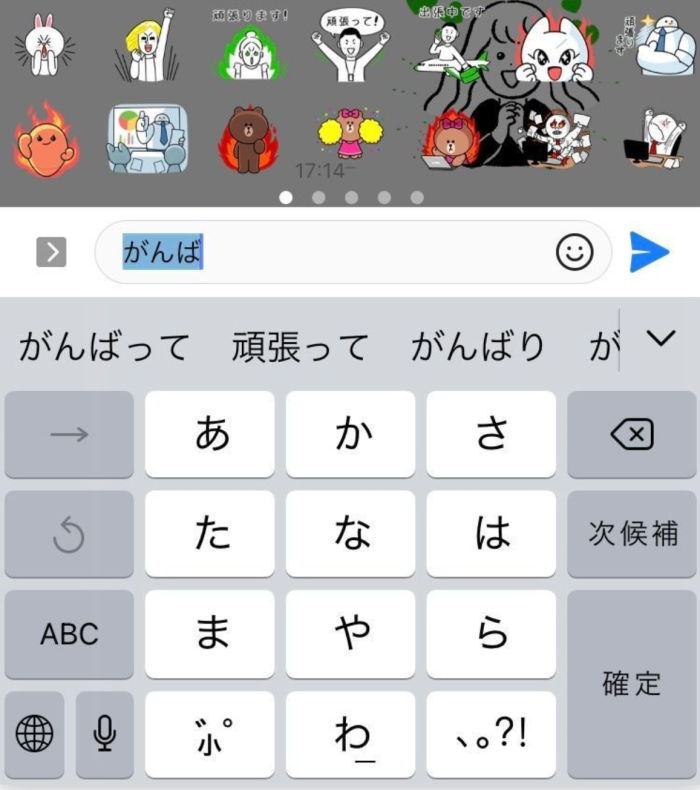Choose suggestion 頑張って
The height and width of the screenshot is (790, 700).
point(300,347)
